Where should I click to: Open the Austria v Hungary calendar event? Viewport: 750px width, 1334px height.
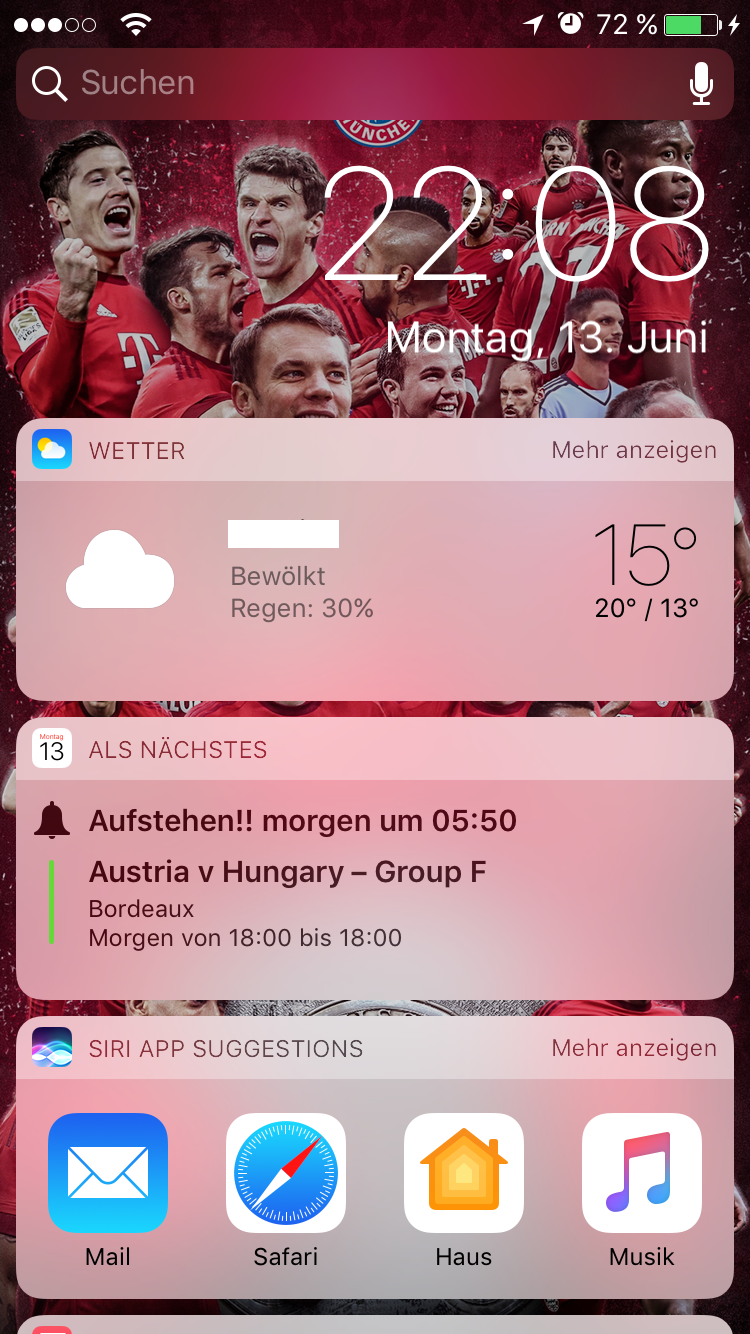coord(288,904)
